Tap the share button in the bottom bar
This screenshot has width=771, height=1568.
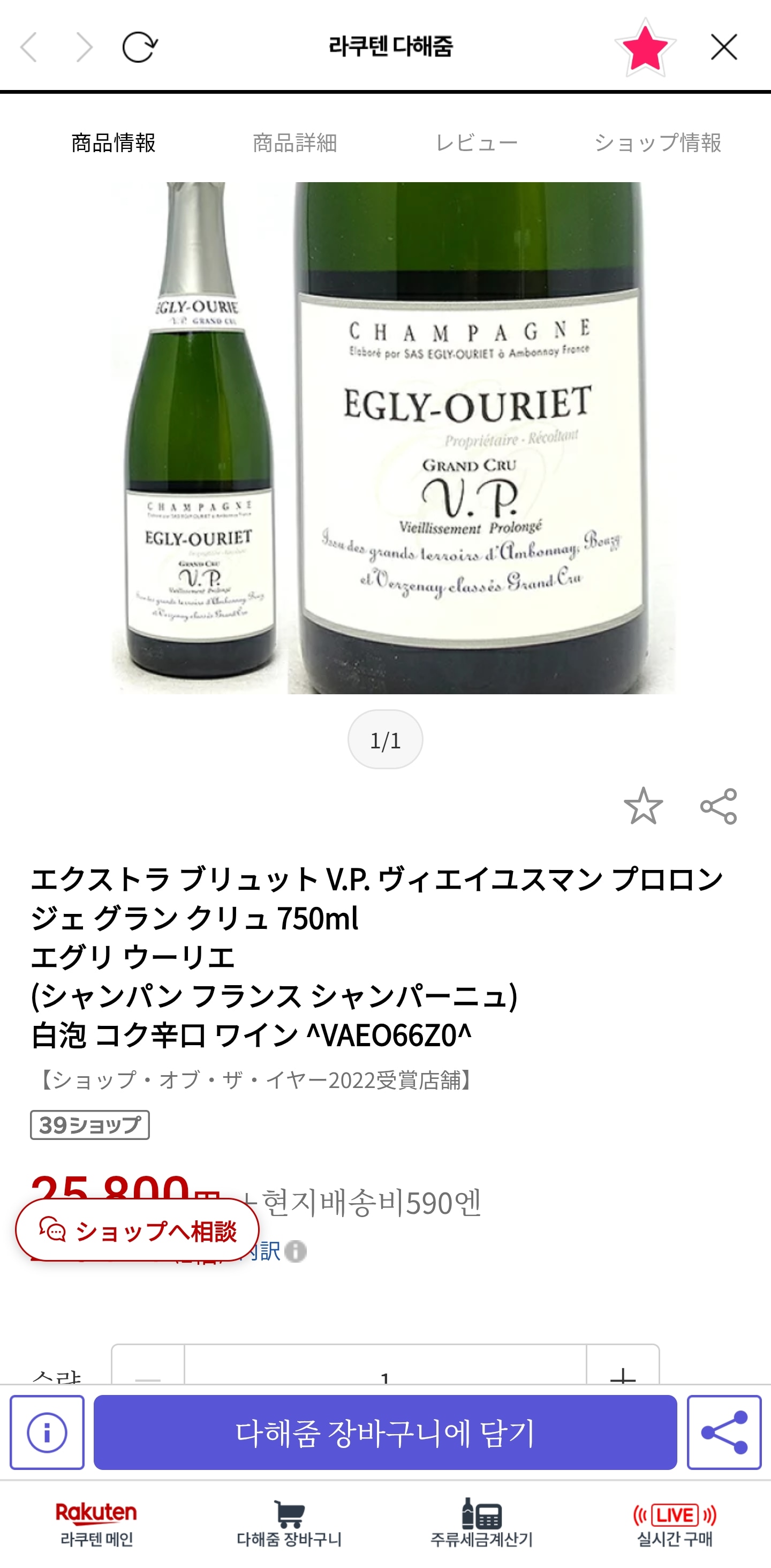[x=723, y=1432]
